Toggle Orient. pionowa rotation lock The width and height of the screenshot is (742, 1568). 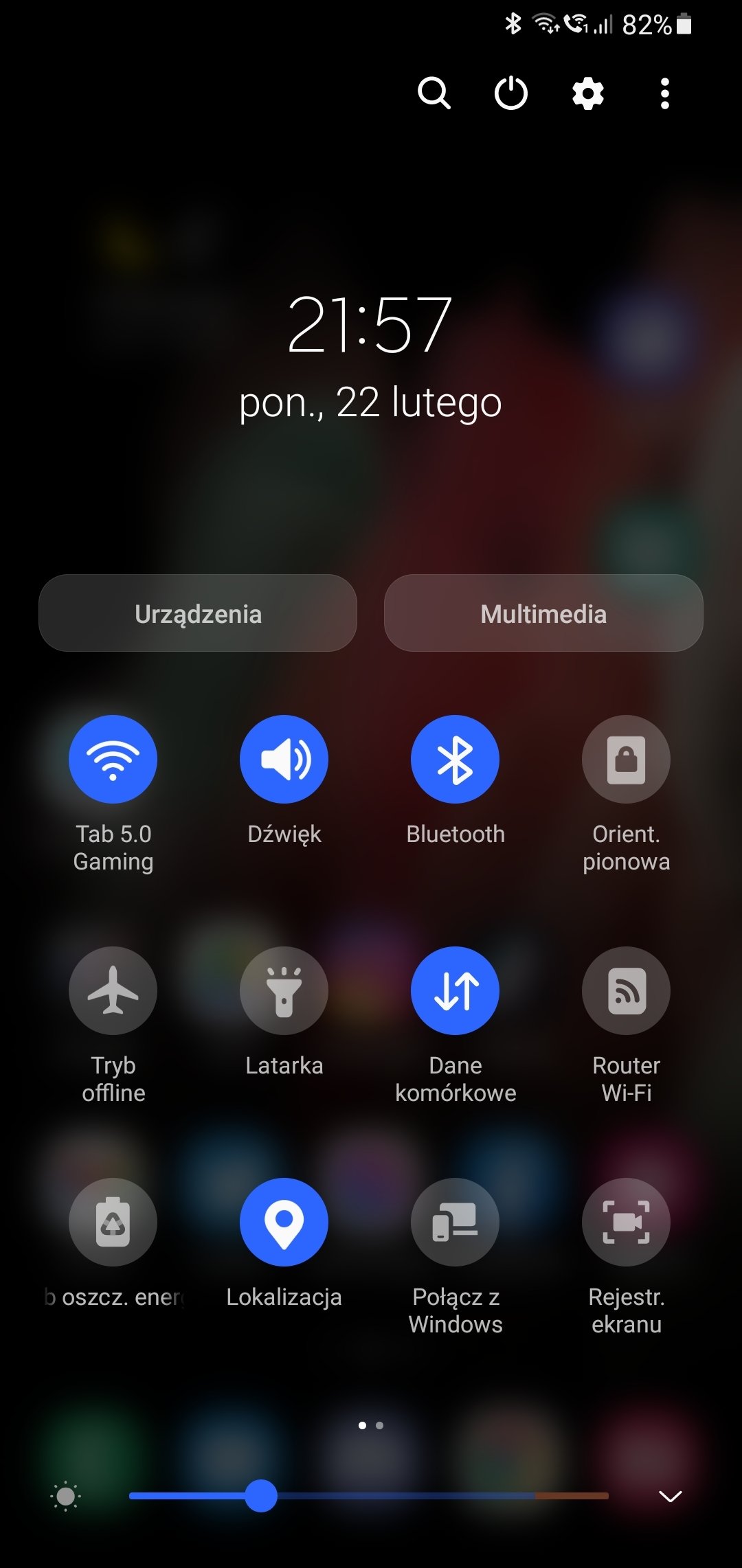click(x=626, y=759)
